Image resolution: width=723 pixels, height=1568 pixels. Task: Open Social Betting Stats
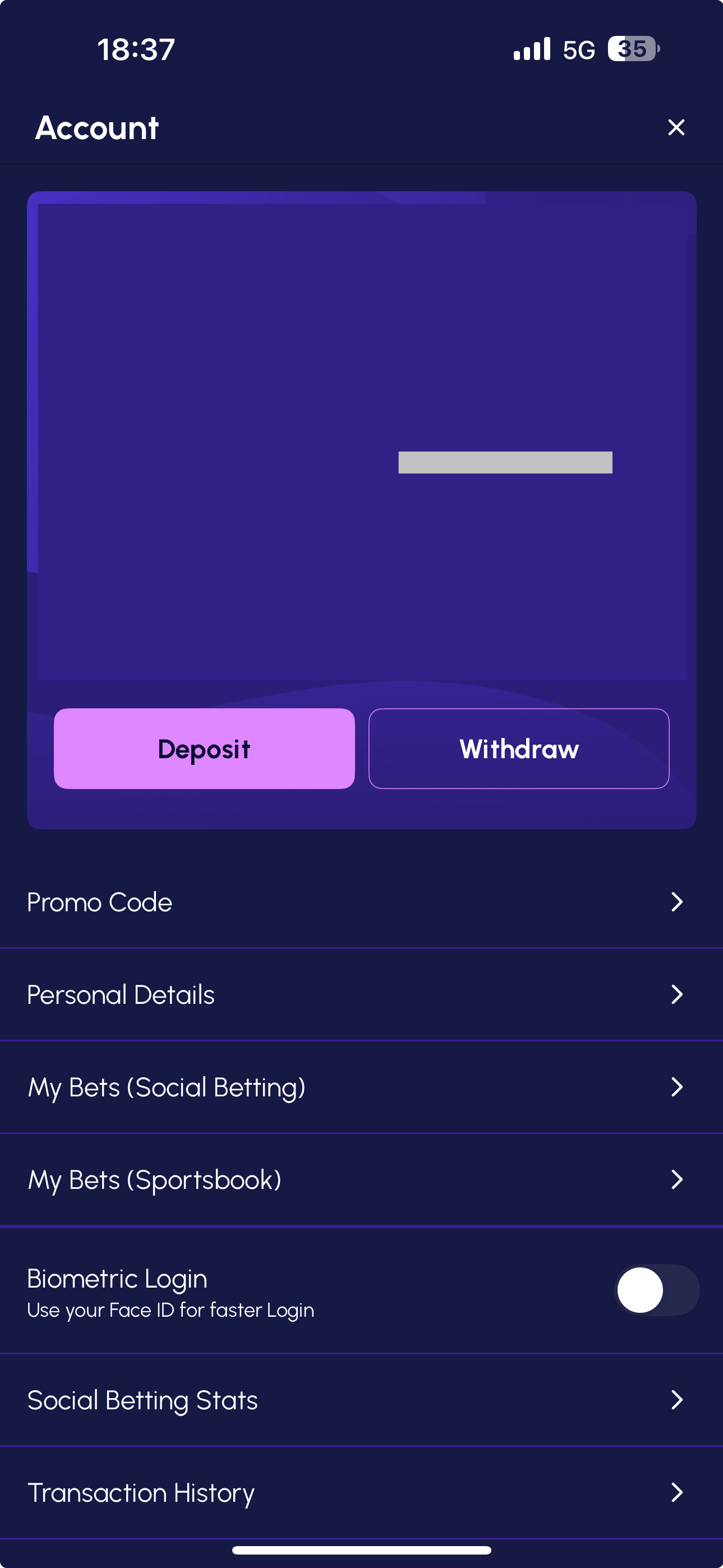click(x=361, y=1400)
